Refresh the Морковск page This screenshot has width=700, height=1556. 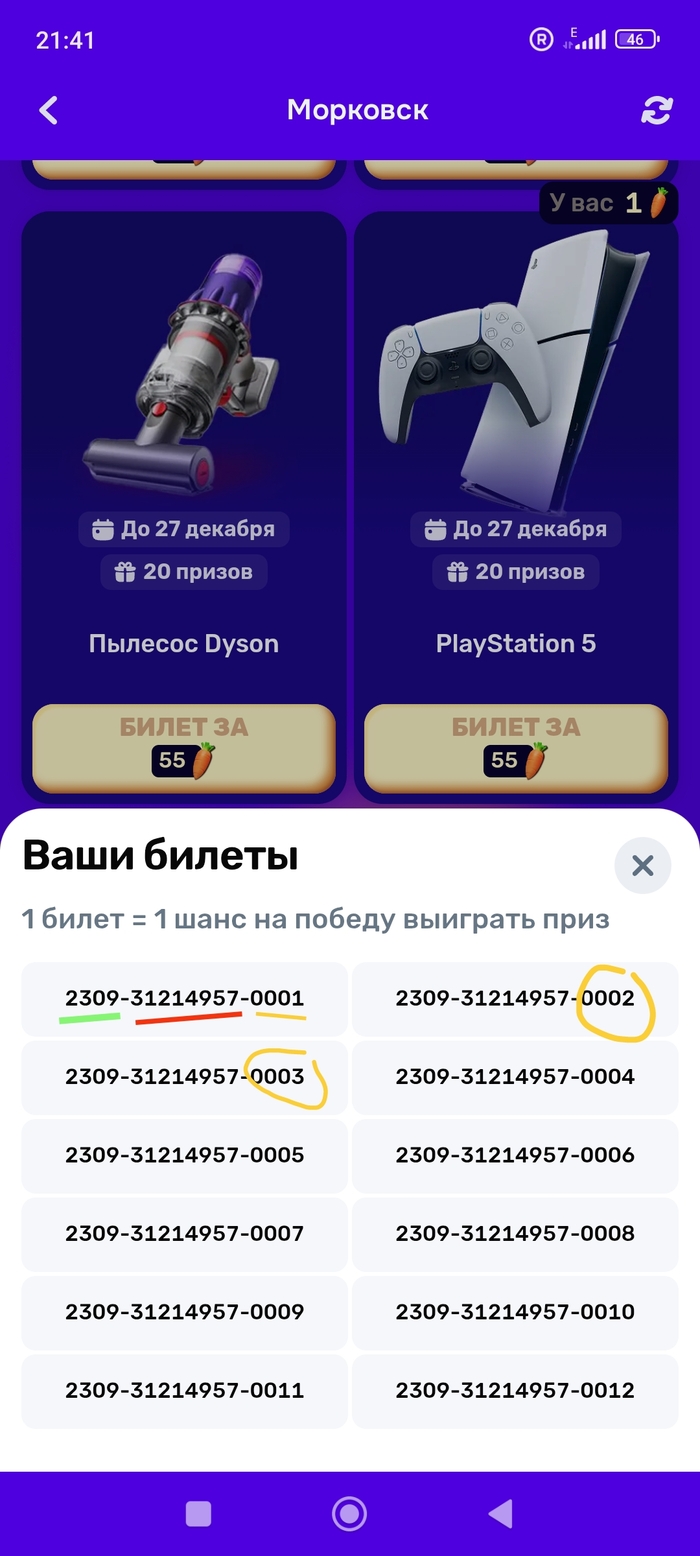656,110
